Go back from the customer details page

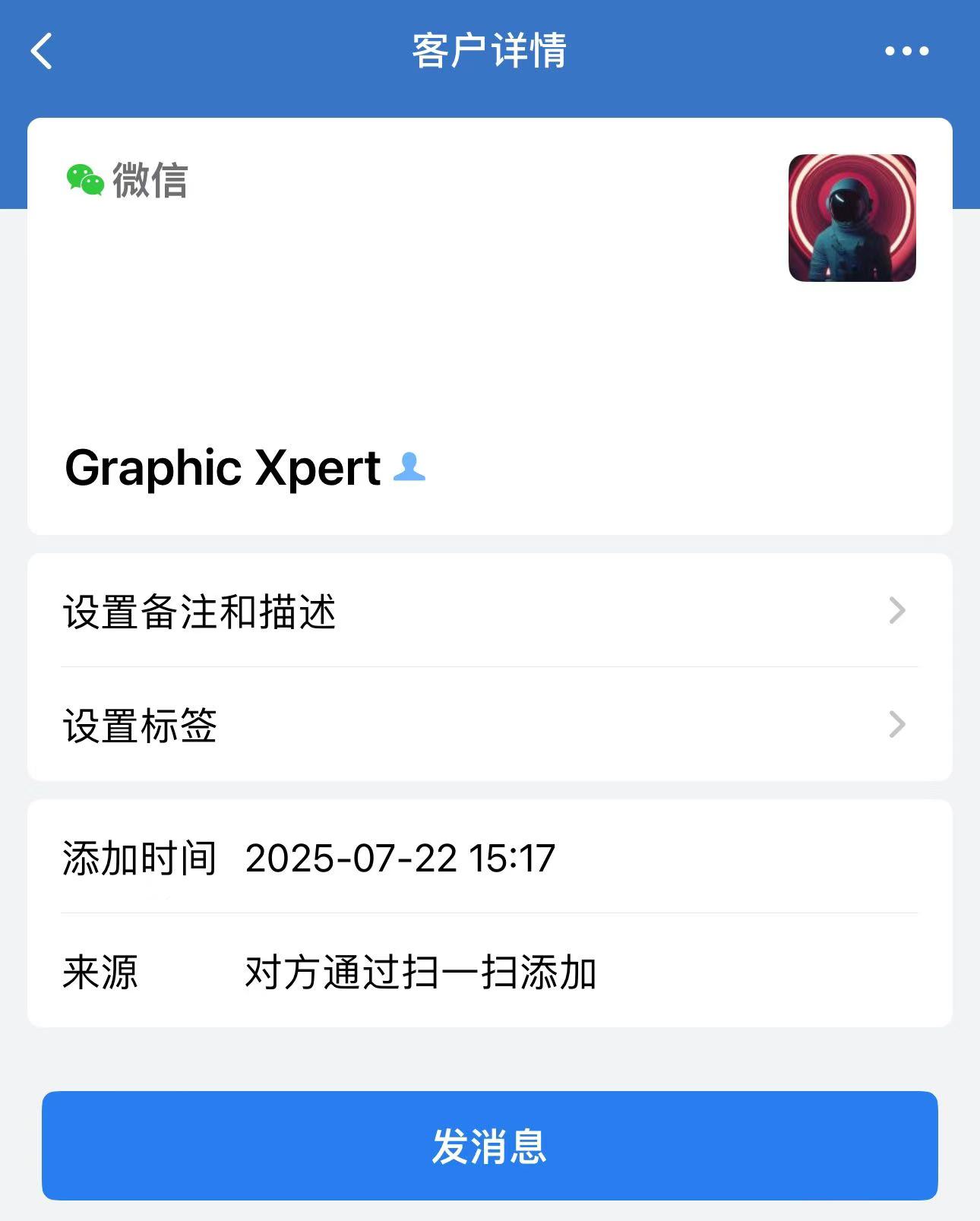pos(42,51)
